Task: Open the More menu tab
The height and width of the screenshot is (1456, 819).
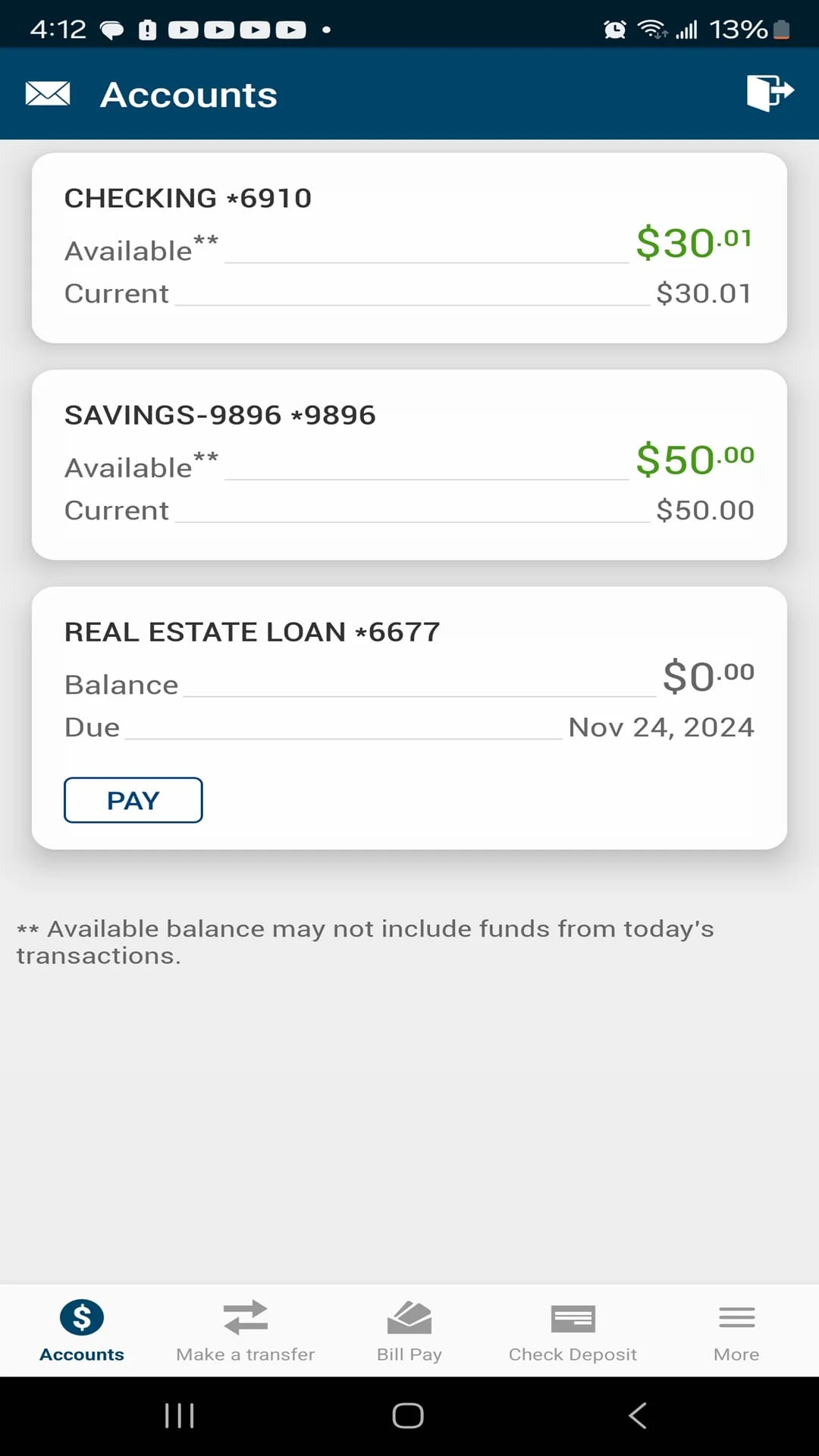Action: pyautogui.click(x=736, y=1331)
